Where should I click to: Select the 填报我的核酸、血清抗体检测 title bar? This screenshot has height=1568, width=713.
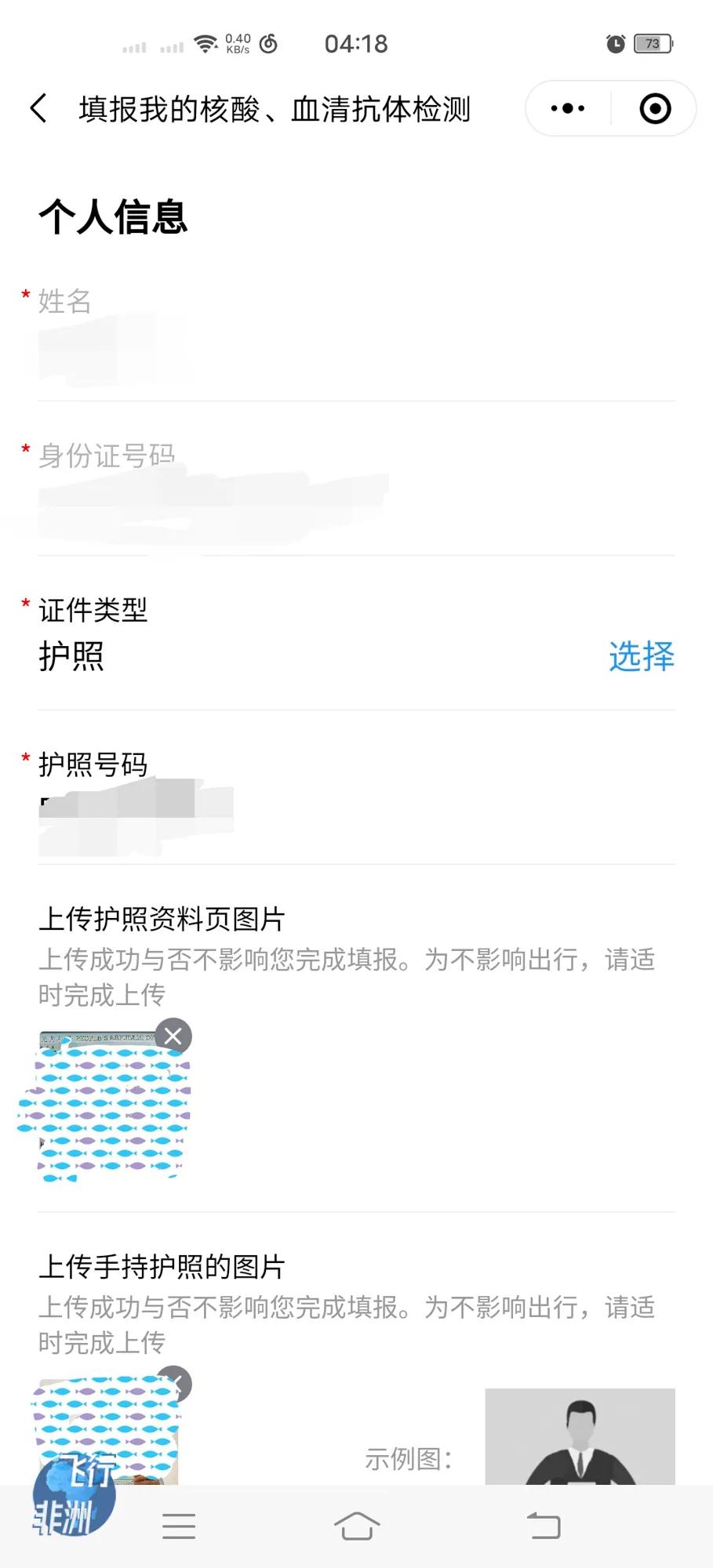[x=273, y=110]
